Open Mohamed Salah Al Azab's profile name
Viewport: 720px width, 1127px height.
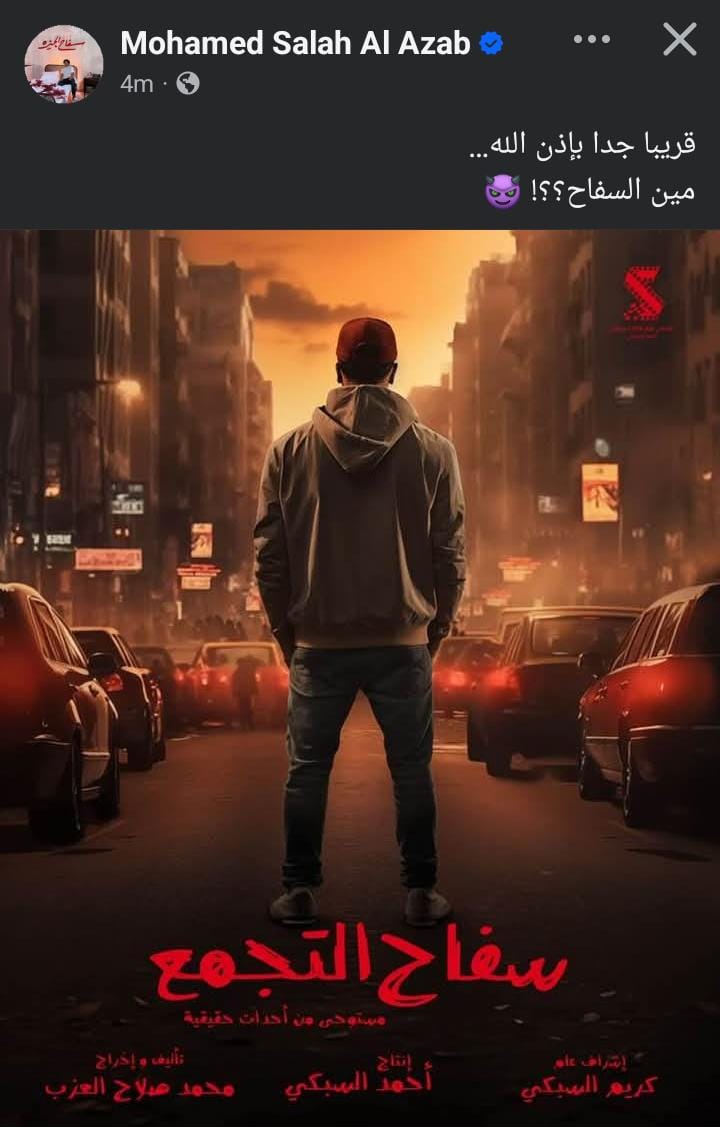pos(296,42)
